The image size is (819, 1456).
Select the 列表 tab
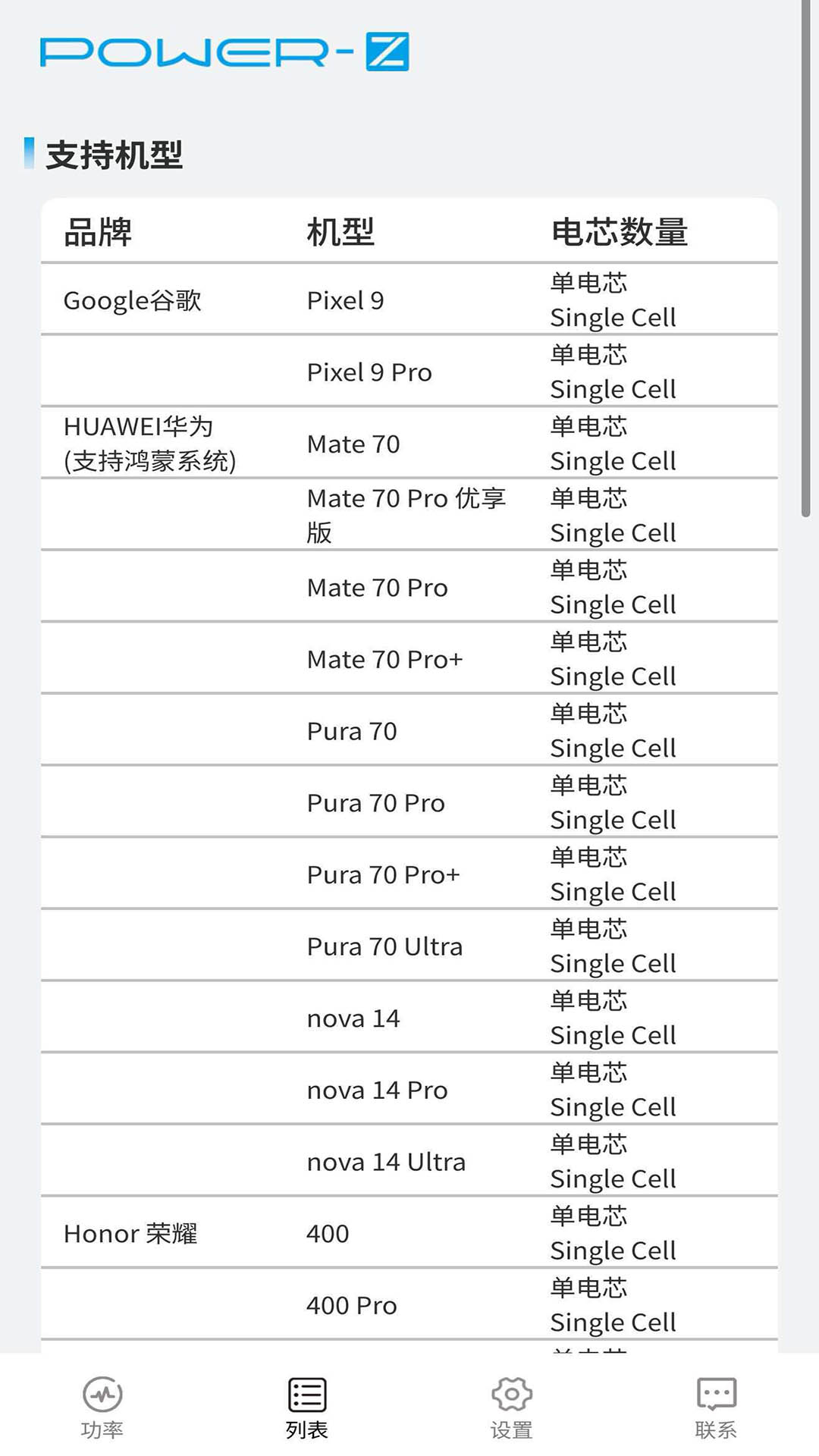coord(307,1407)
